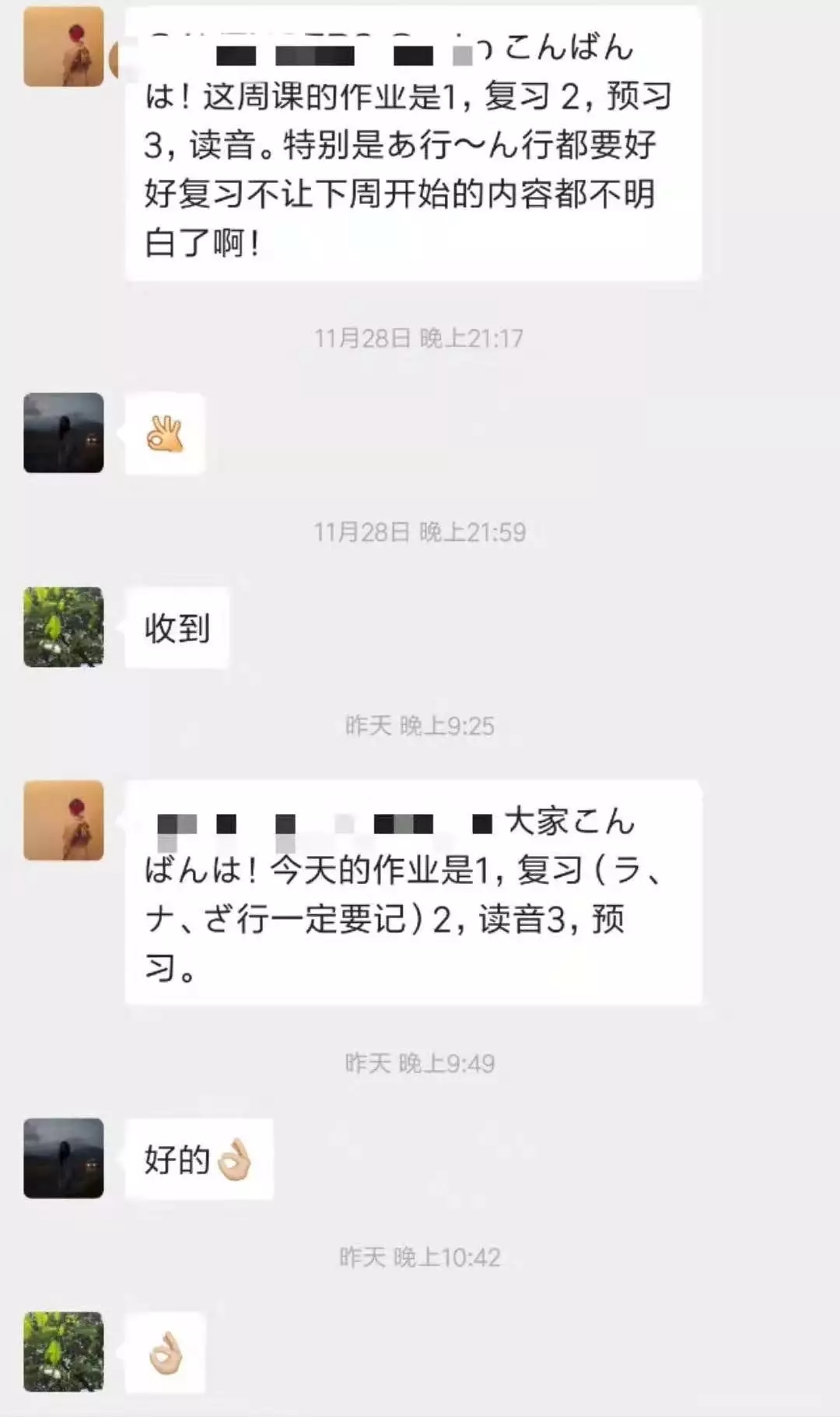View the profile of the "今天的作业" message sender

64,820
